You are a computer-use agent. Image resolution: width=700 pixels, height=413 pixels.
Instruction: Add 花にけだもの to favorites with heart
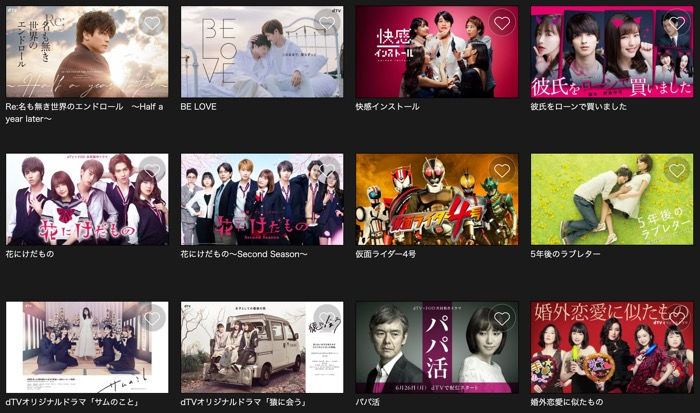(x=152, y=170)
